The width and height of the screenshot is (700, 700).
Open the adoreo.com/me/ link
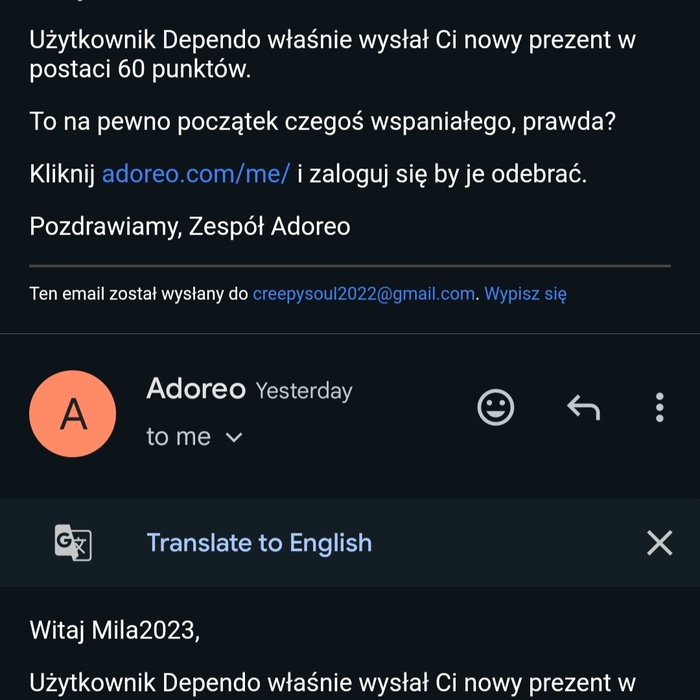click(195, 174)
